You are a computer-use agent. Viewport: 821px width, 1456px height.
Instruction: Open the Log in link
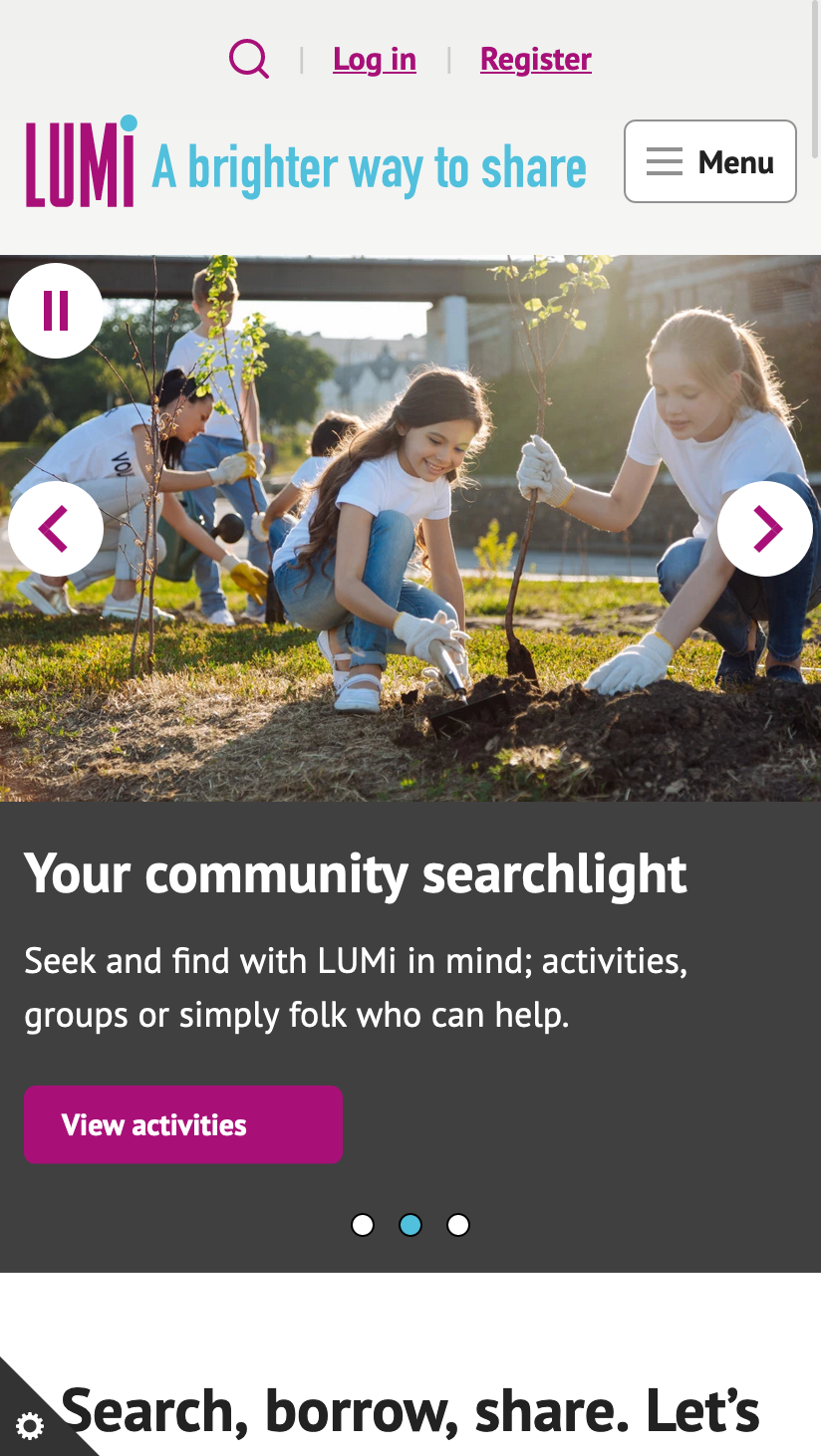(375, 60)
